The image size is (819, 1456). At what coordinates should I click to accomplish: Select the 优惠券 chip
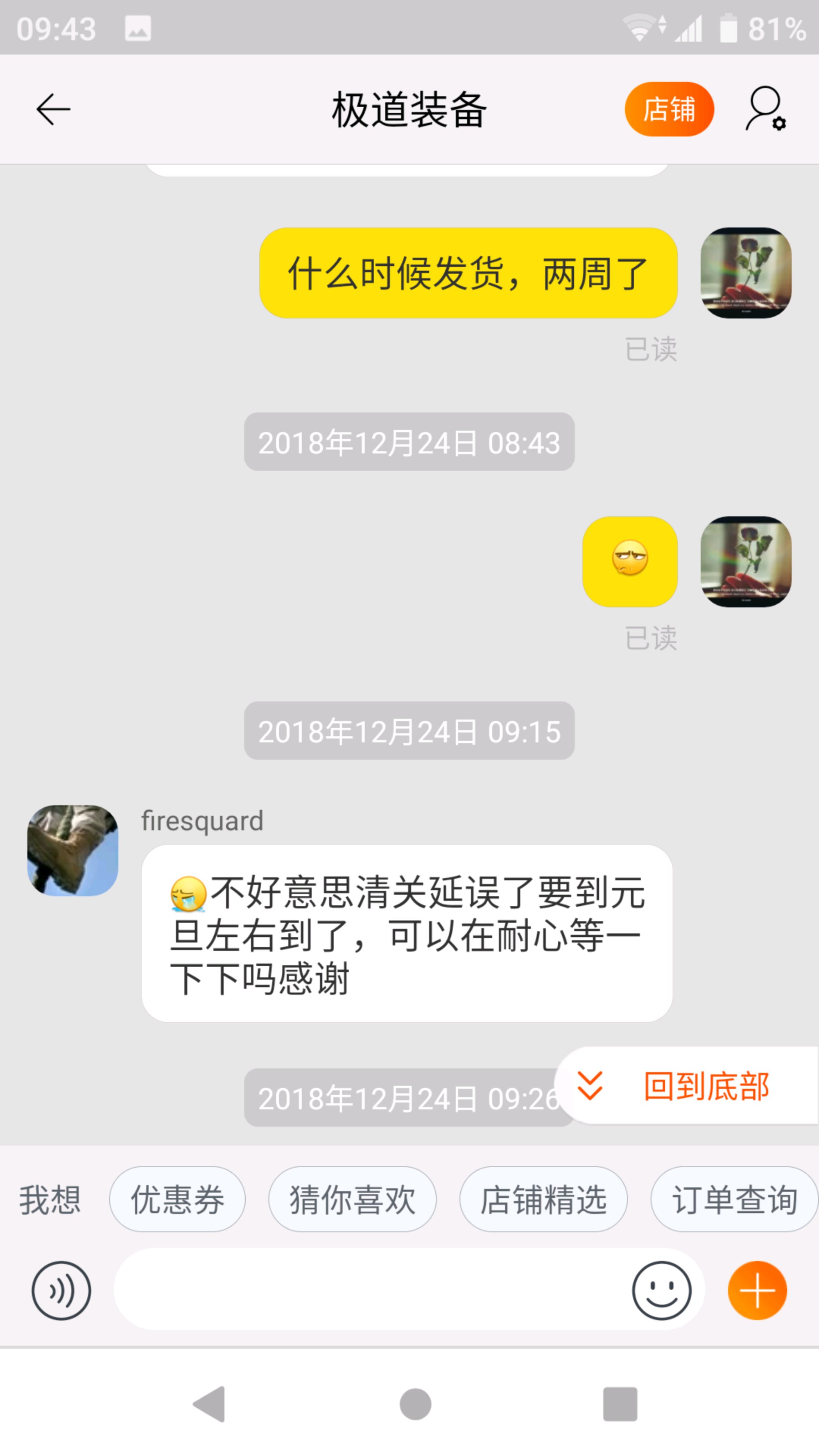click(177, 1199)
